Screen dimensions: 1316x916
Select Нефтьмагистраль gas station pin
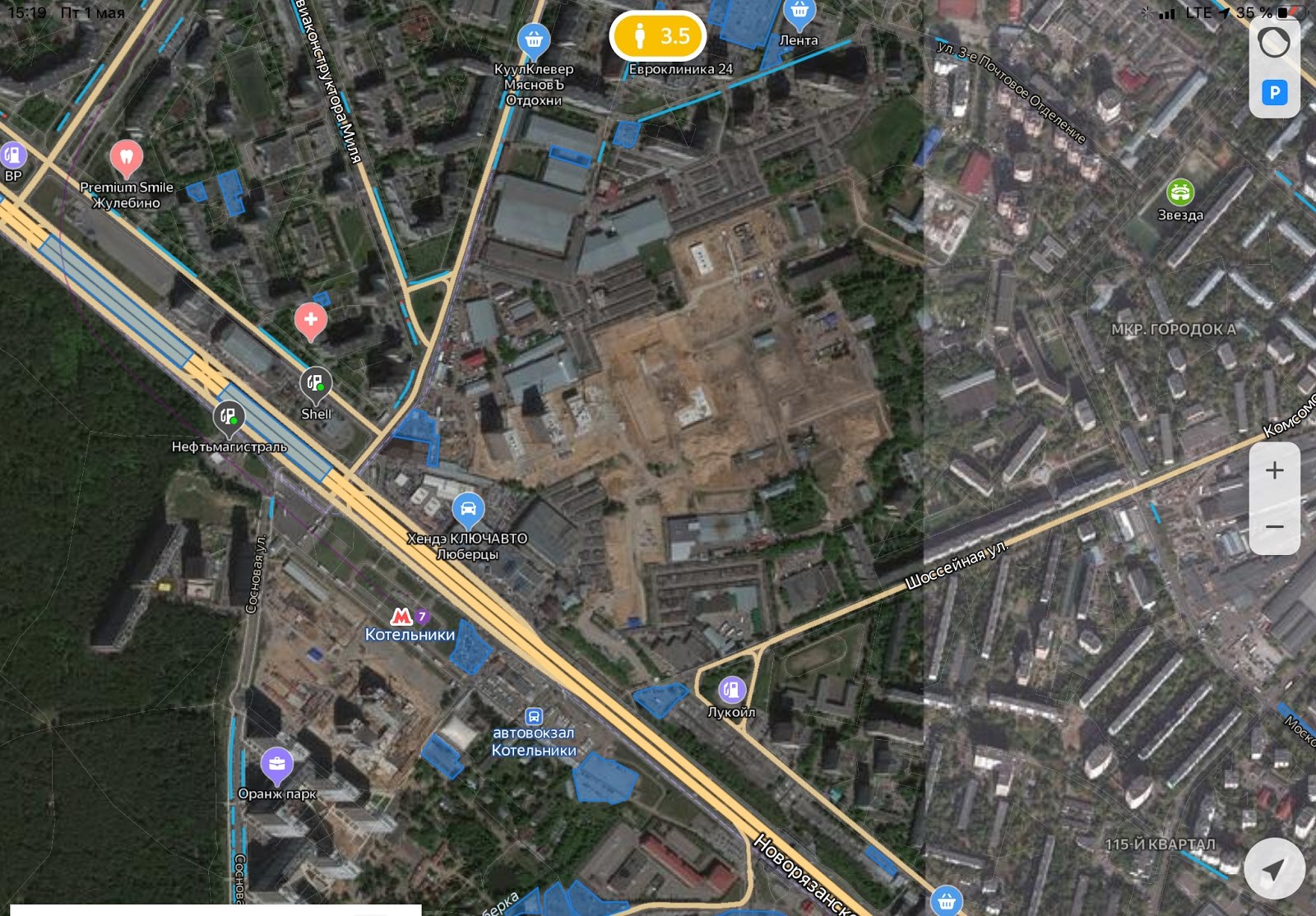[x=229, y=416]
